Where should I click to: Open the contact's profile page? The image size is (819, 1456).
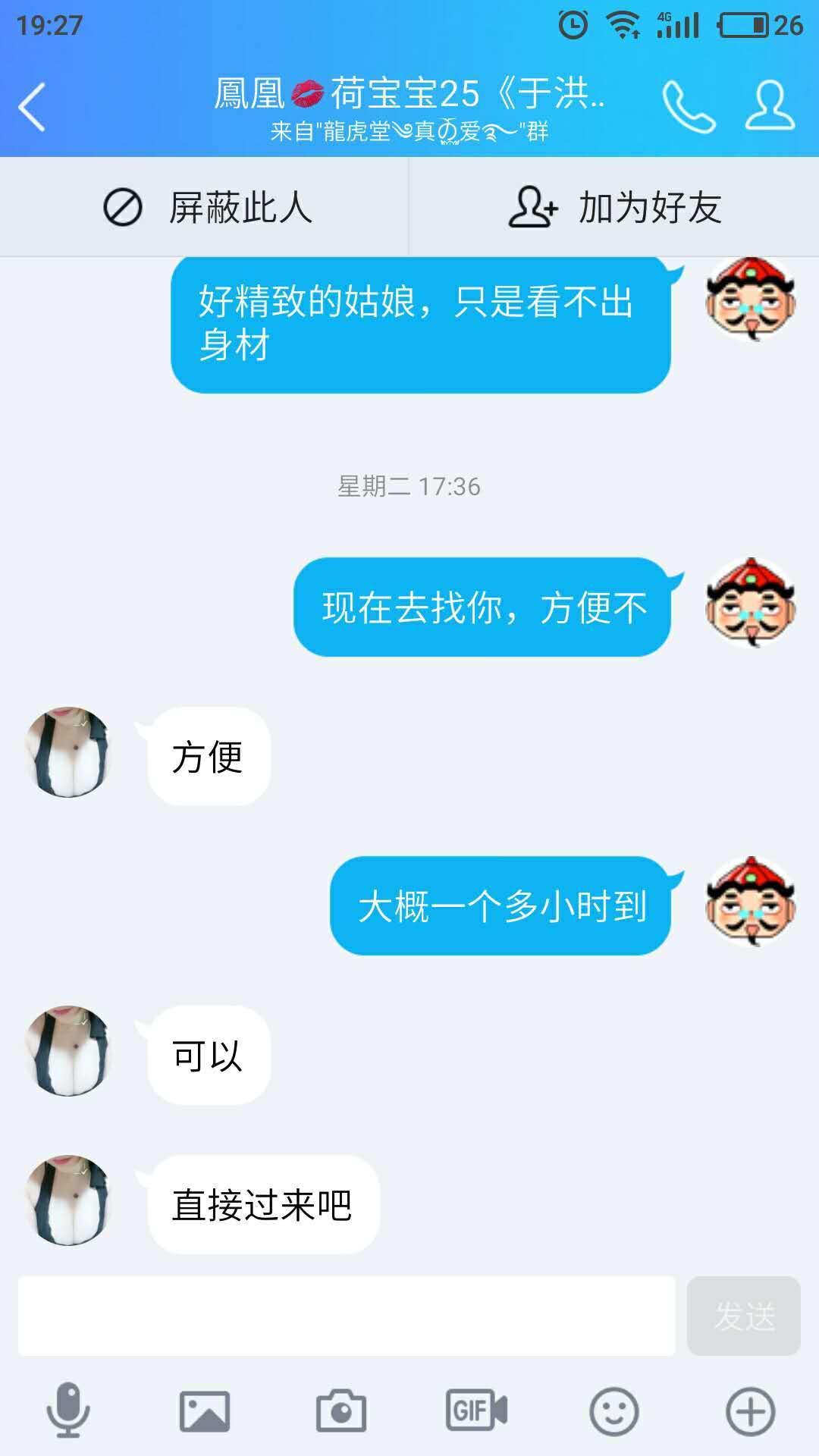[769, 107]
